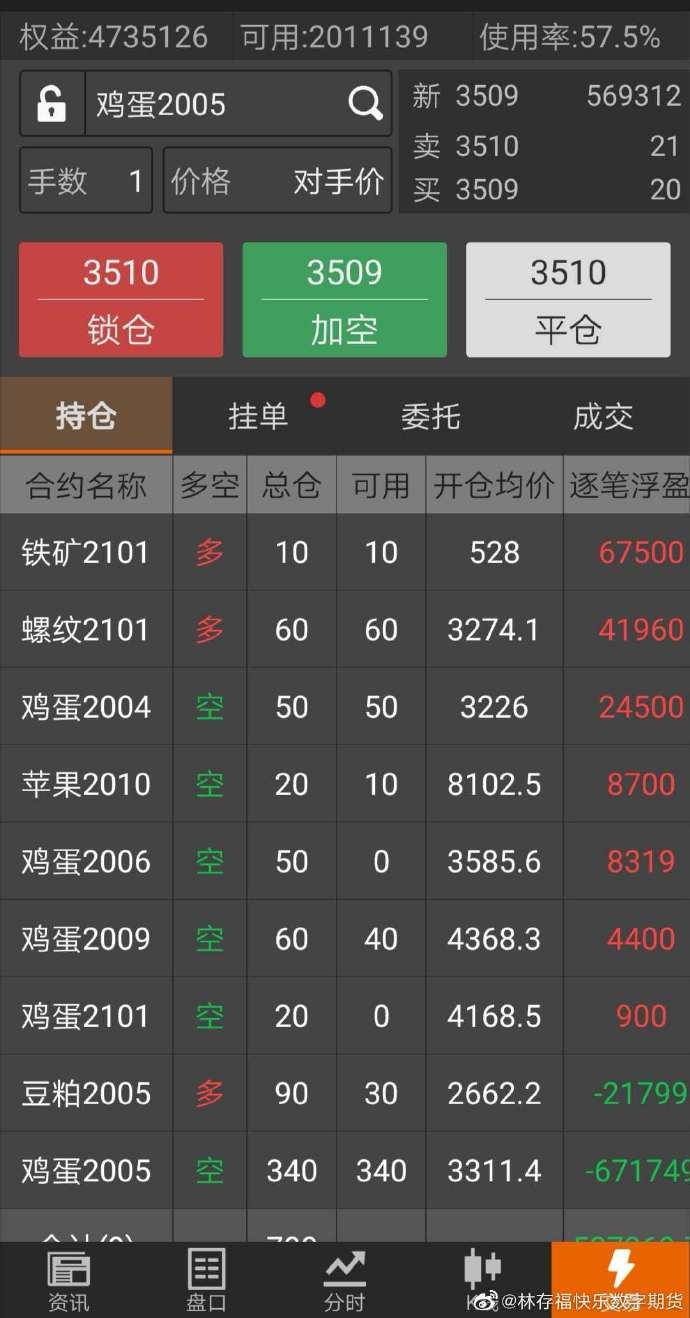Select the 豆粕2005 position row
The height and width of the screenshot is (1318, 690).
click(345, 1093)
